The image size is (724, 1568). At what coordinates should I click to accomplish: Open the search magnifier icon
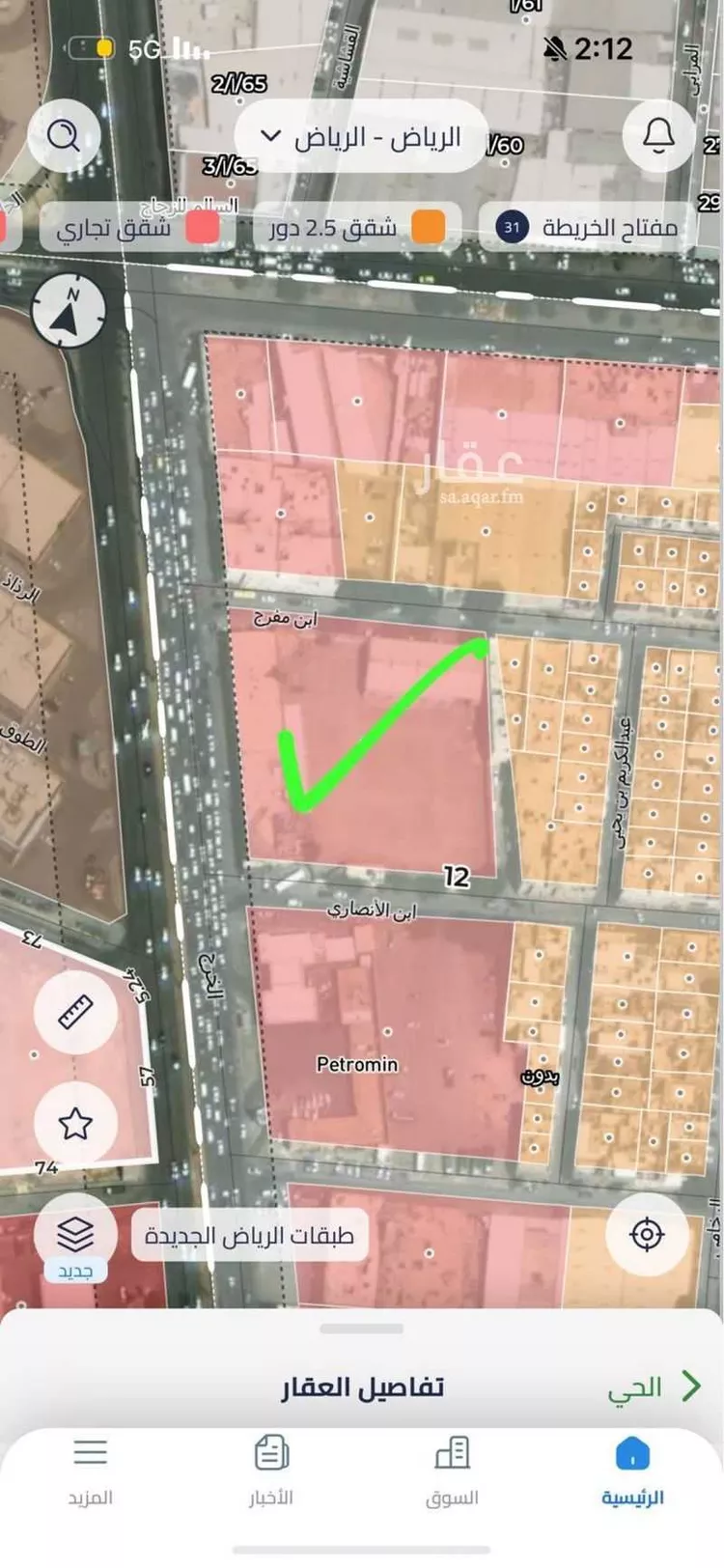point(65,136)
